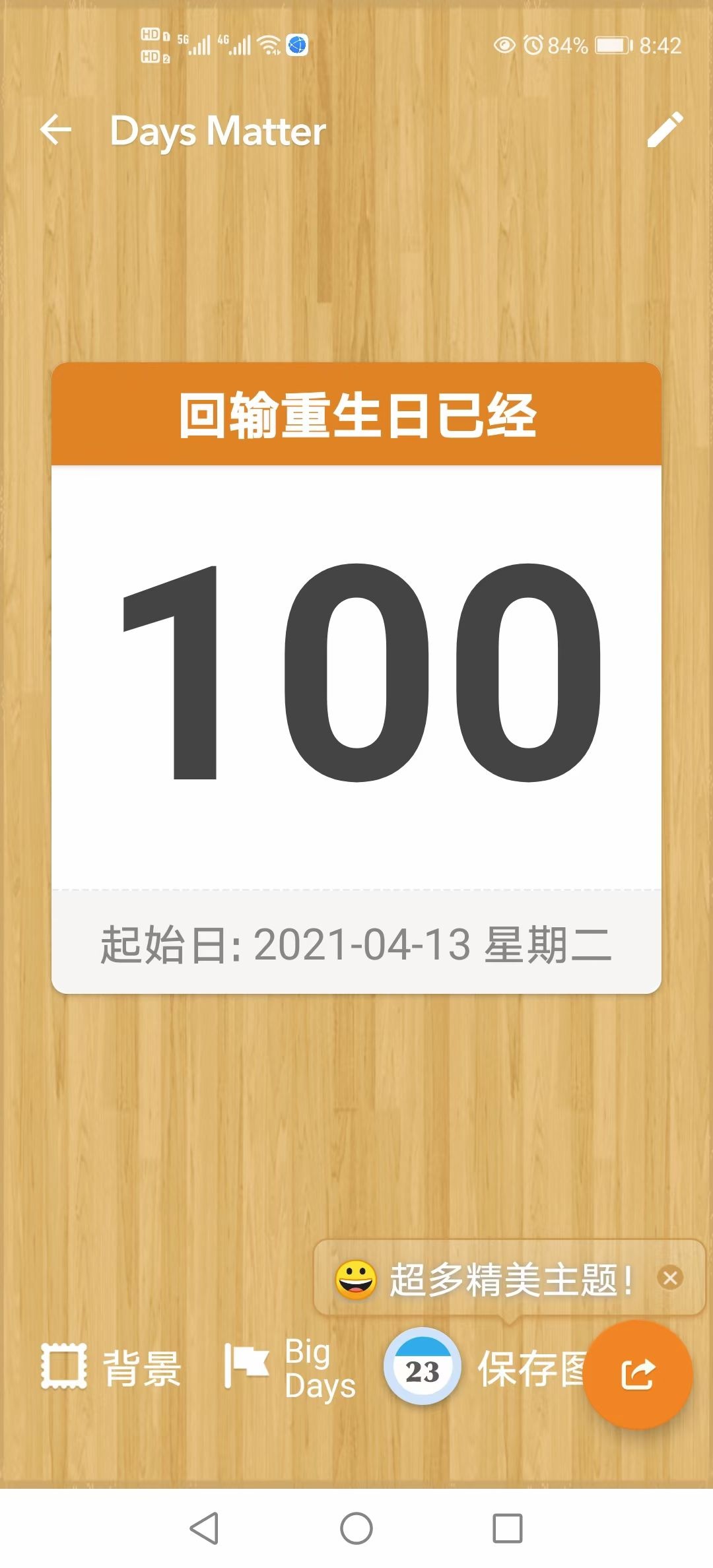The height and width of the screenshot is (1568, 713).
Task: Tap the 100 days counter card
Action: coord(356,676)
